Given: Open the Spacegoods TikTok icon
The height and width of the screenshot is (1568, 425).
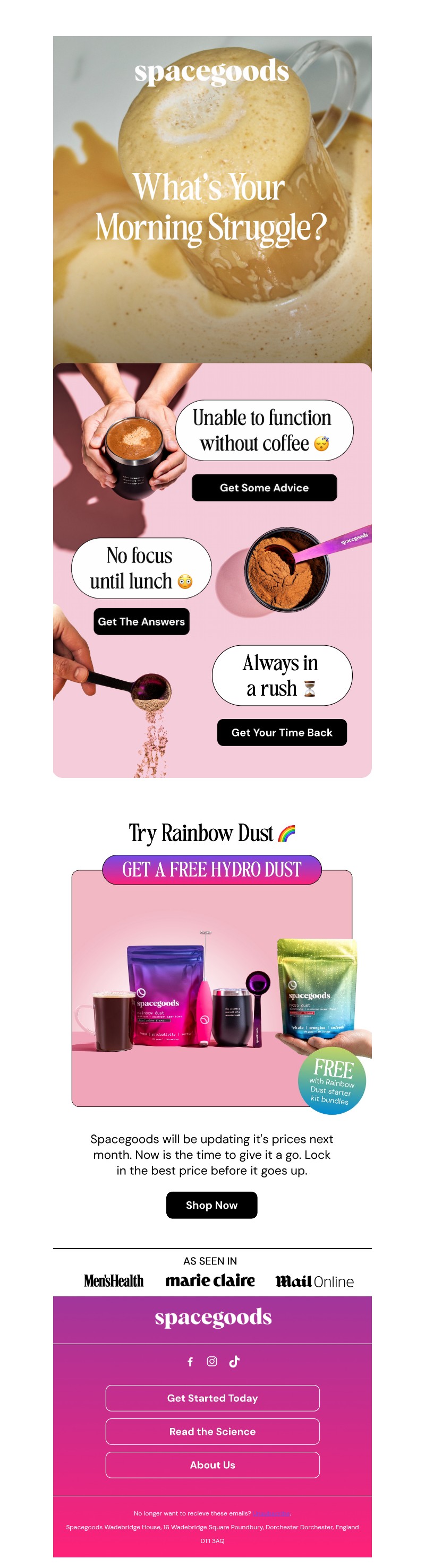Looking at the screenshot, I should [234, 1361].
